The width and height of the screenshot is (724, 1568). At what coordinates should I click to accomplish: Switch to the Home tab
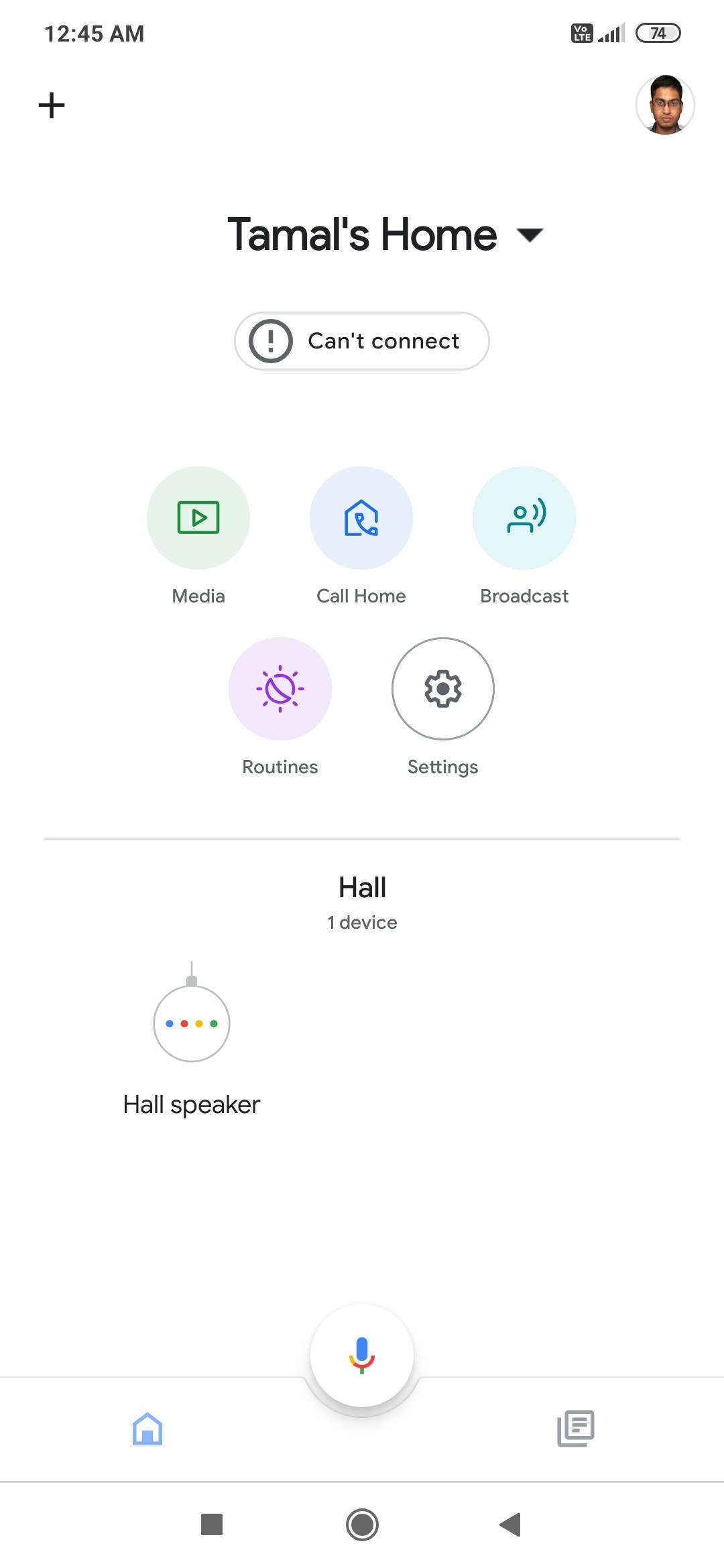147,1428
